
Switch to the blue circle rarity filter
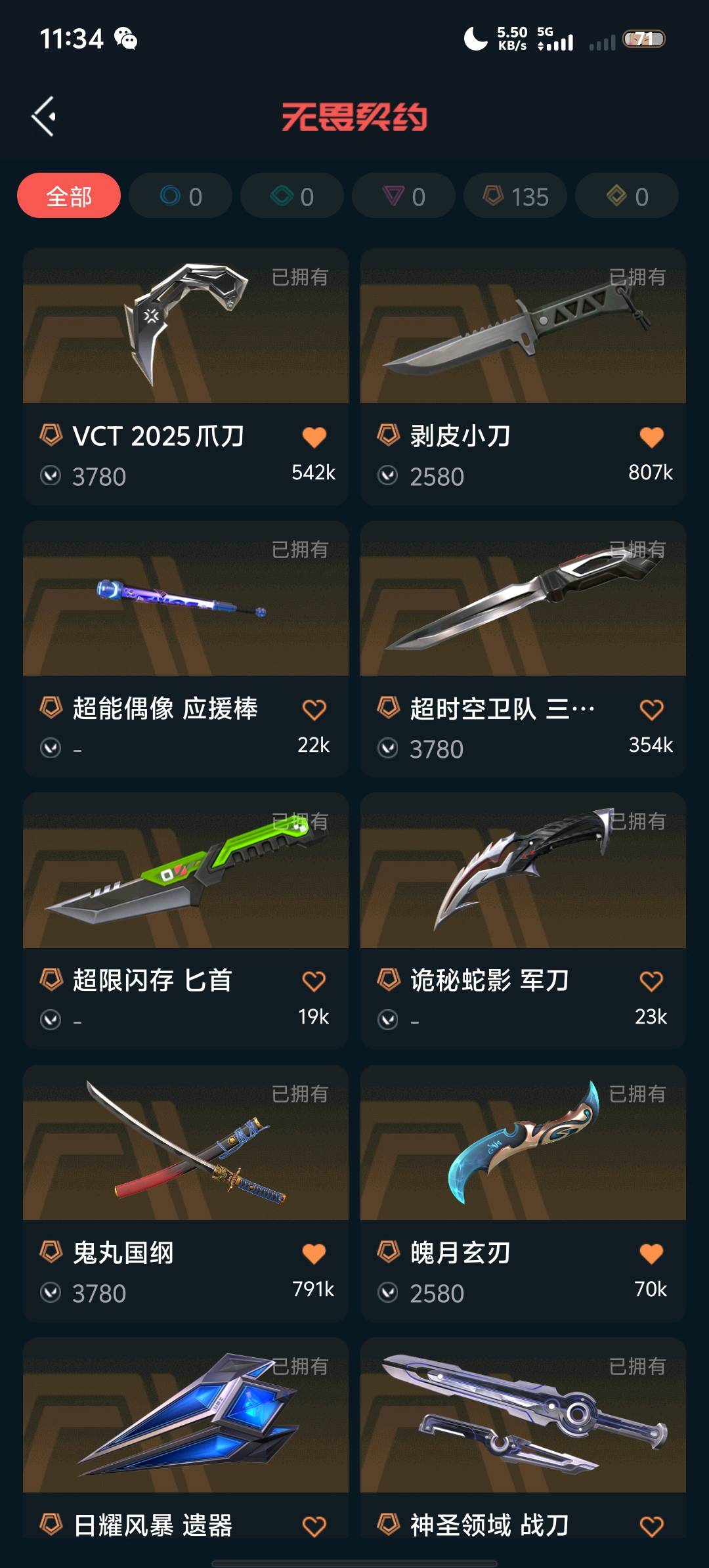point(181,196)
